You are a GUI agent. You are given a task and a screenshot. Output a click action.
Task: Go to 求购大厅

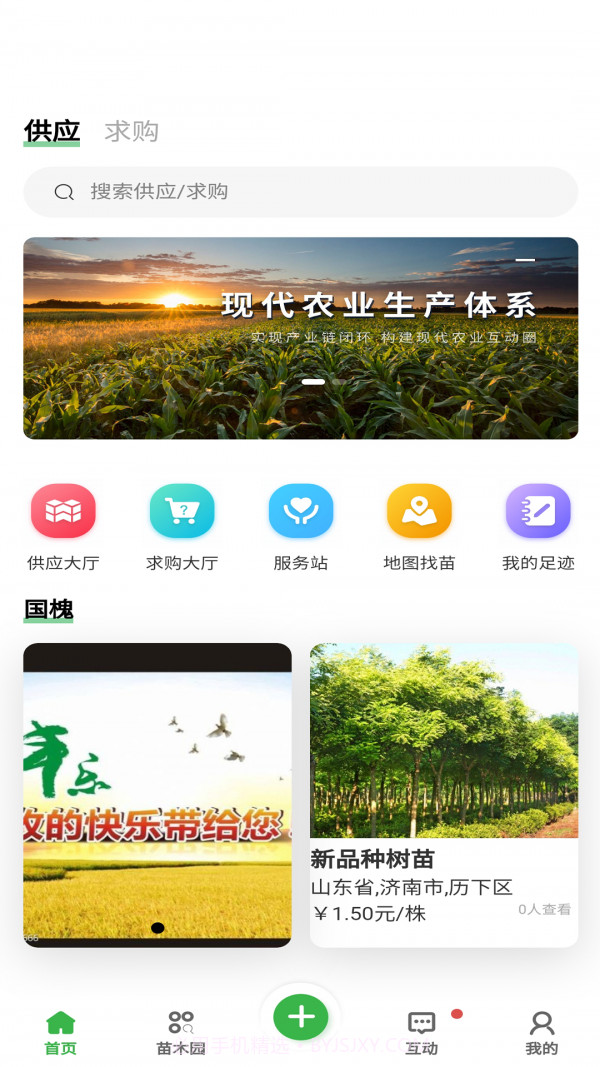tap(182, 527)
